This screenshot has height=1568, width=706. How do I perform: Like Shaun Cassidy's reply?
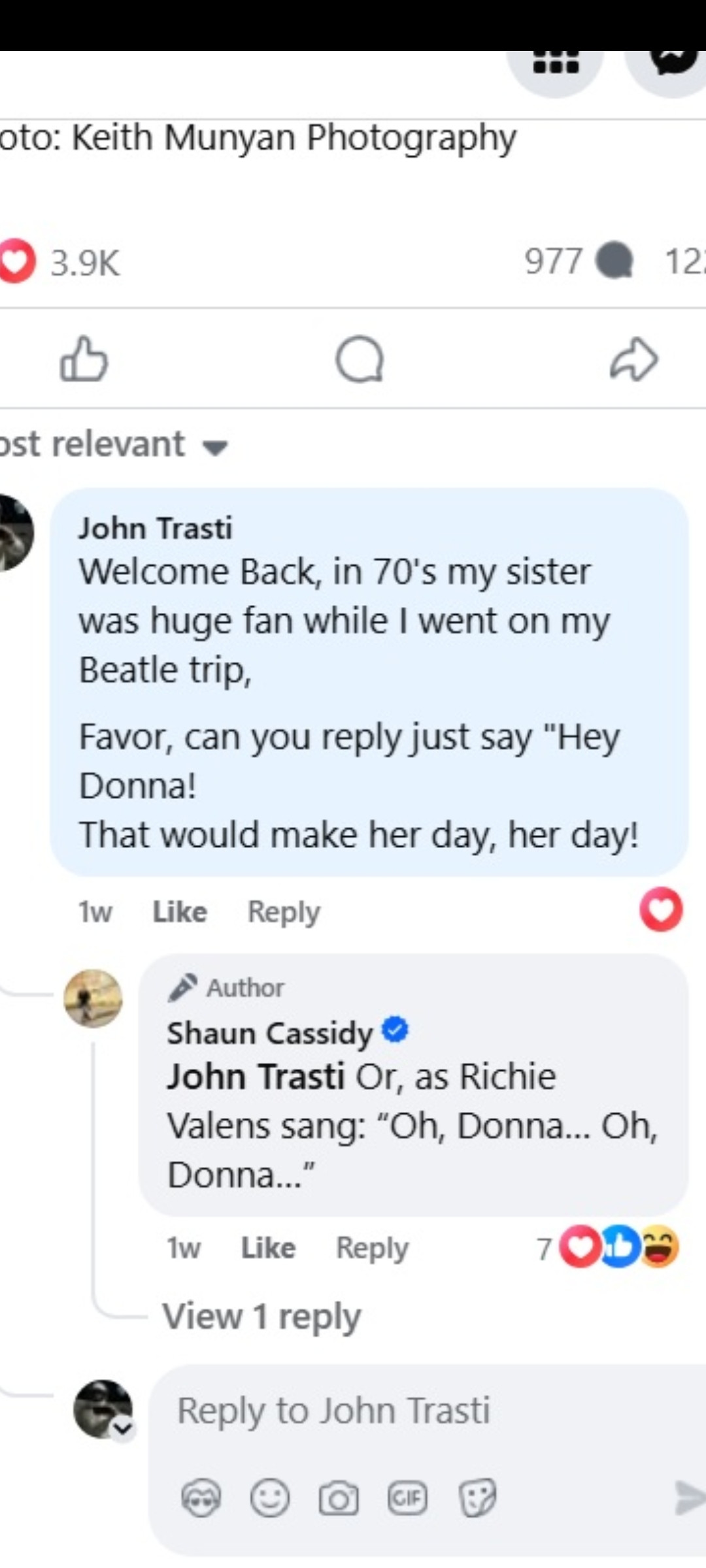(268, 1248)
